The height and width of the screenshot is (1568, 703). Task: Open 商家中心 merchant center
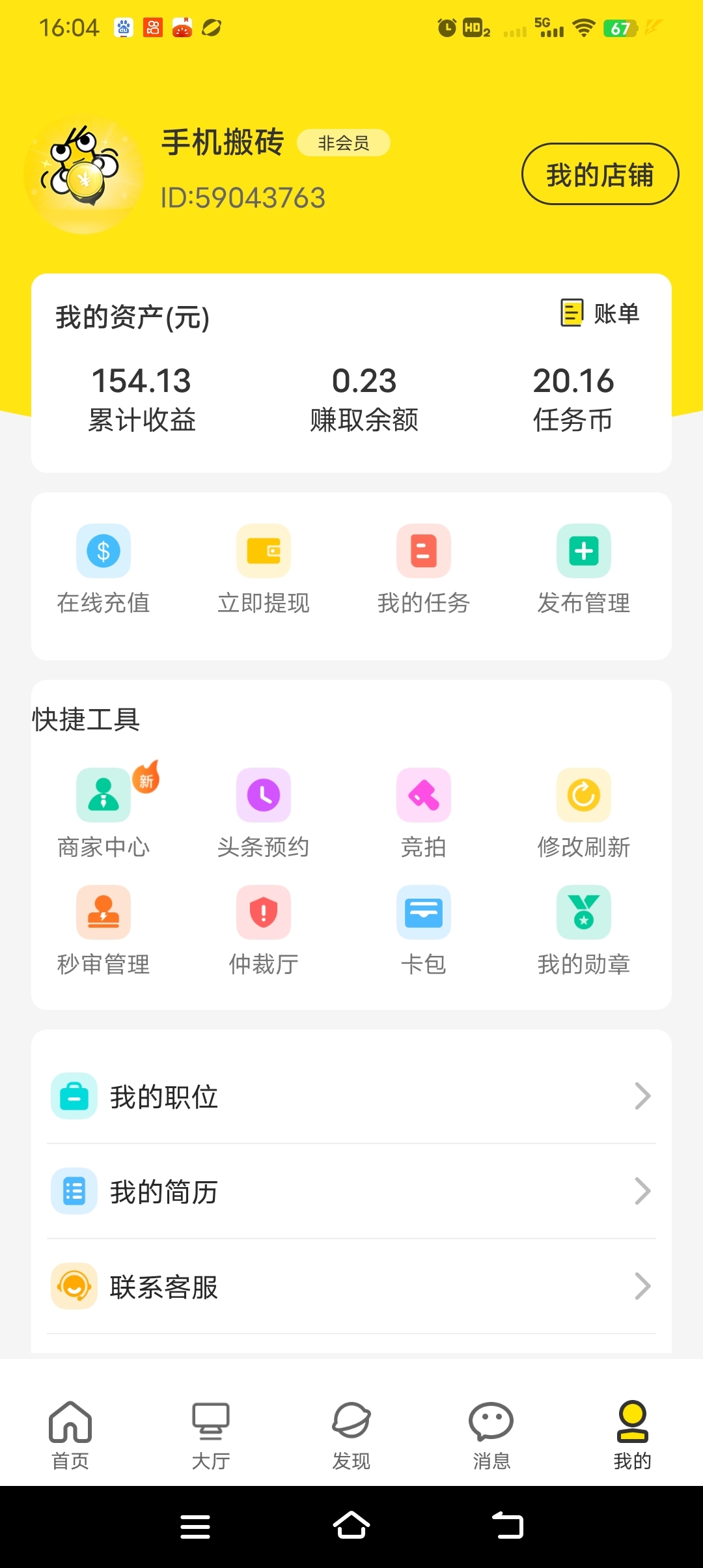point(103,811)
